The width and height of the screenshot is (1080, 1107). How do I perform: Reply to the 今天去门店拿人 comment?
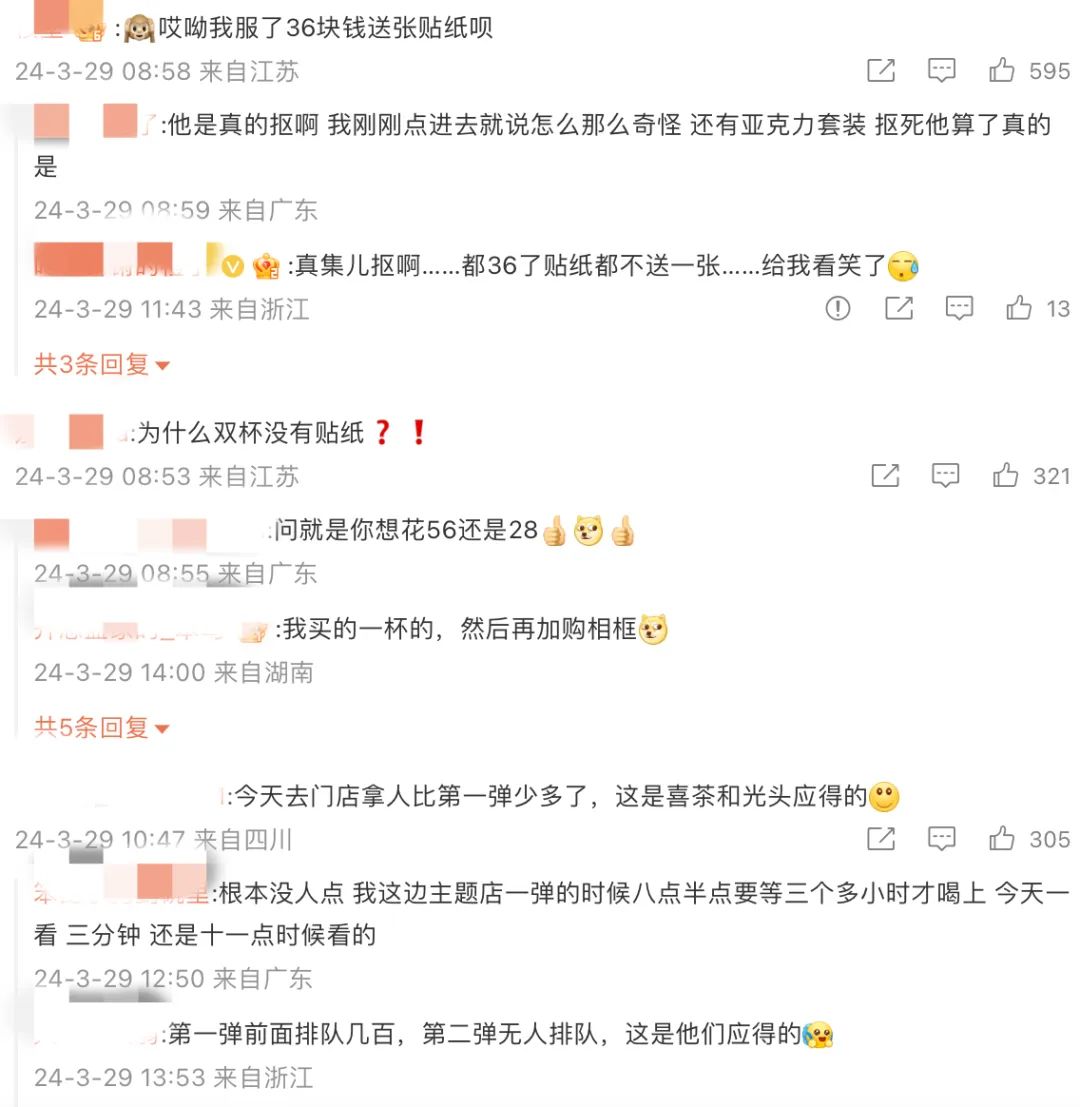[x=942, y=839]
